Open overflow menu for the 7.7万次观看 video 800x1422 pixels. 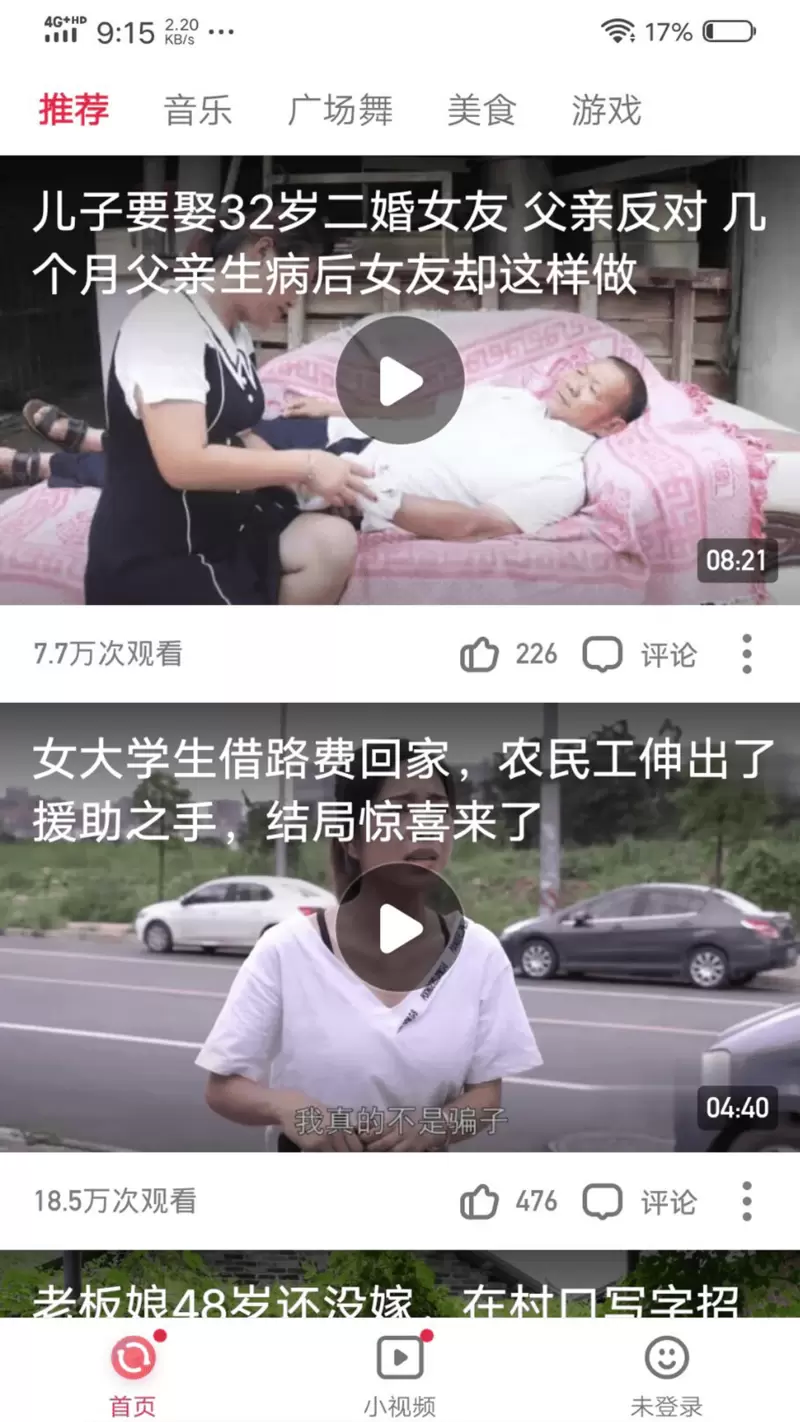click(x=746, y=654)
